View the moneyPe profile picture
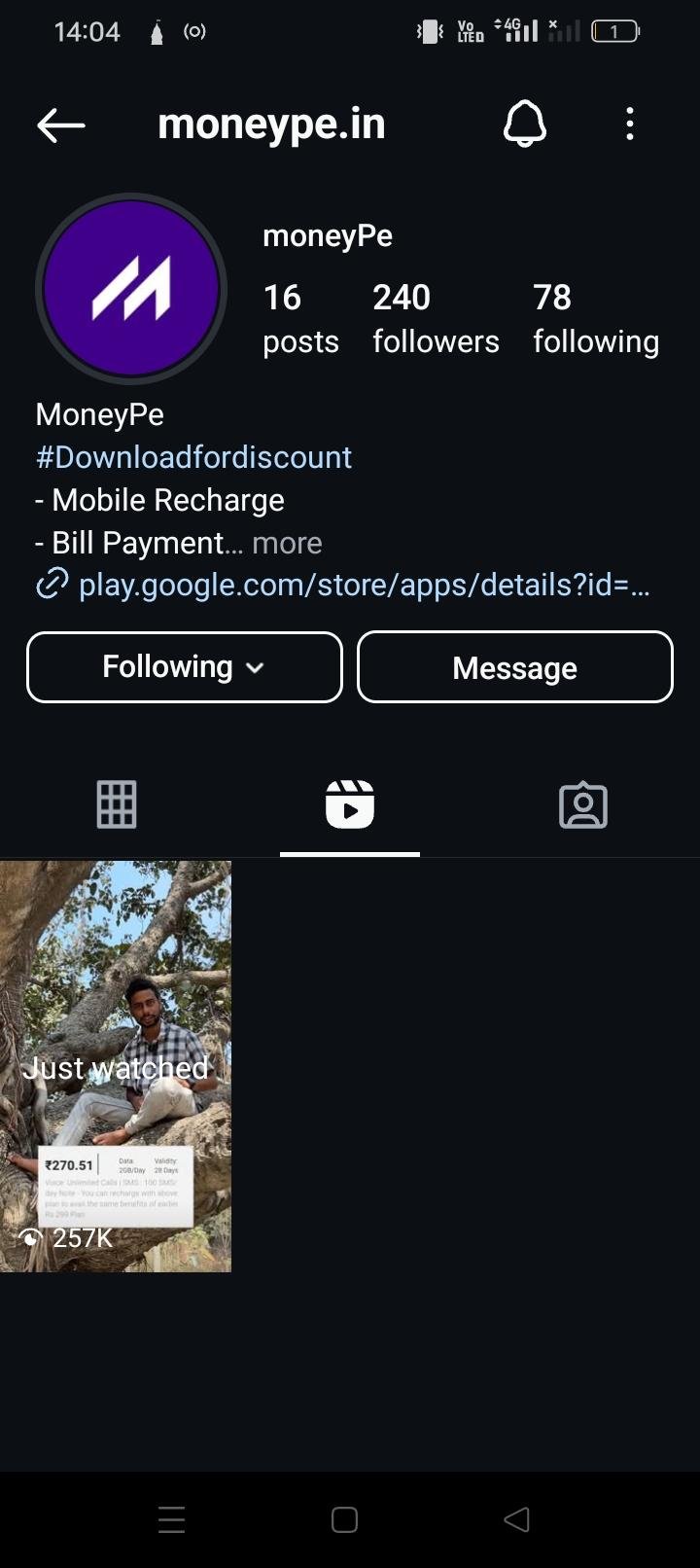The height and width of the screenshot is (1568, 700). [x=131, y=289]
